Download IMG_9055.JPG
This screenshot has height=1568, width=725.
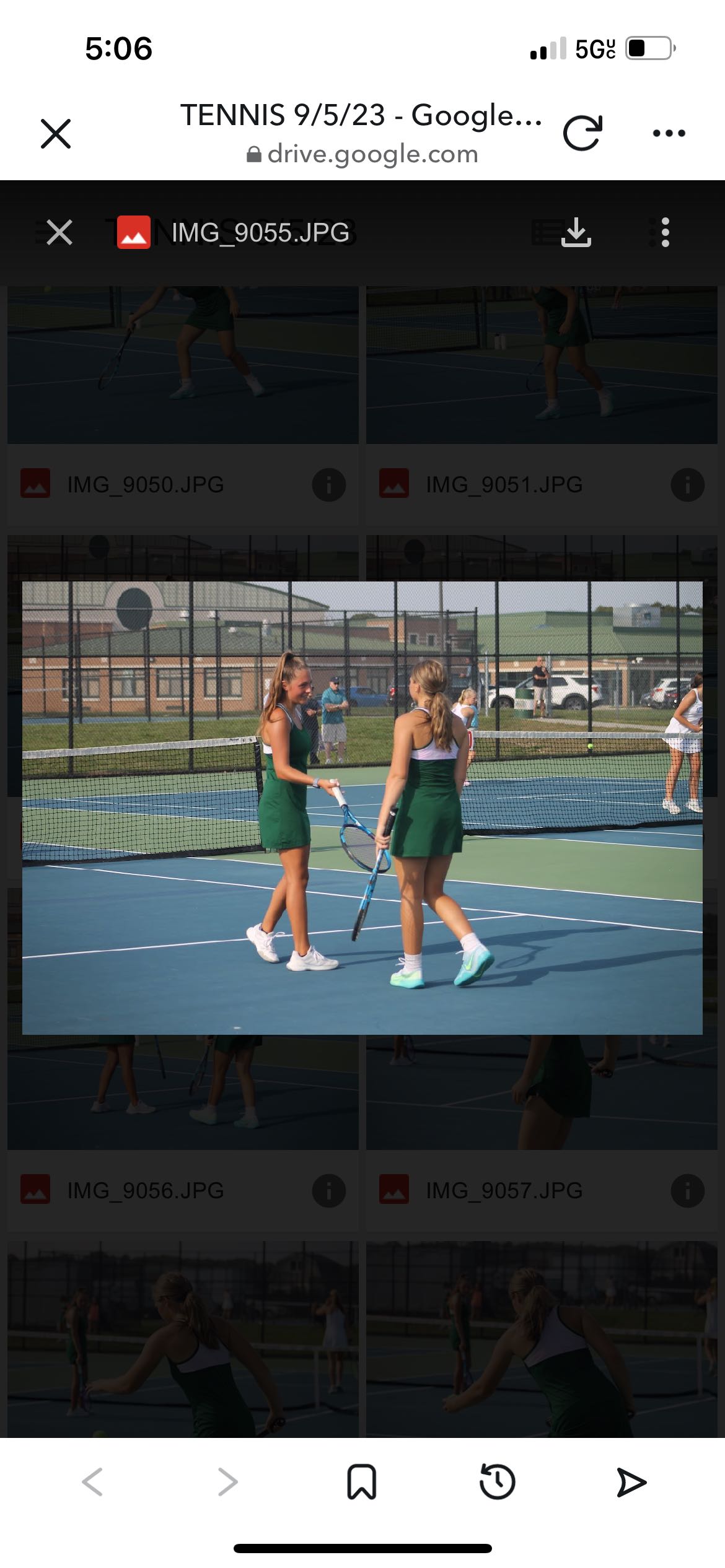tap(576, 233)
